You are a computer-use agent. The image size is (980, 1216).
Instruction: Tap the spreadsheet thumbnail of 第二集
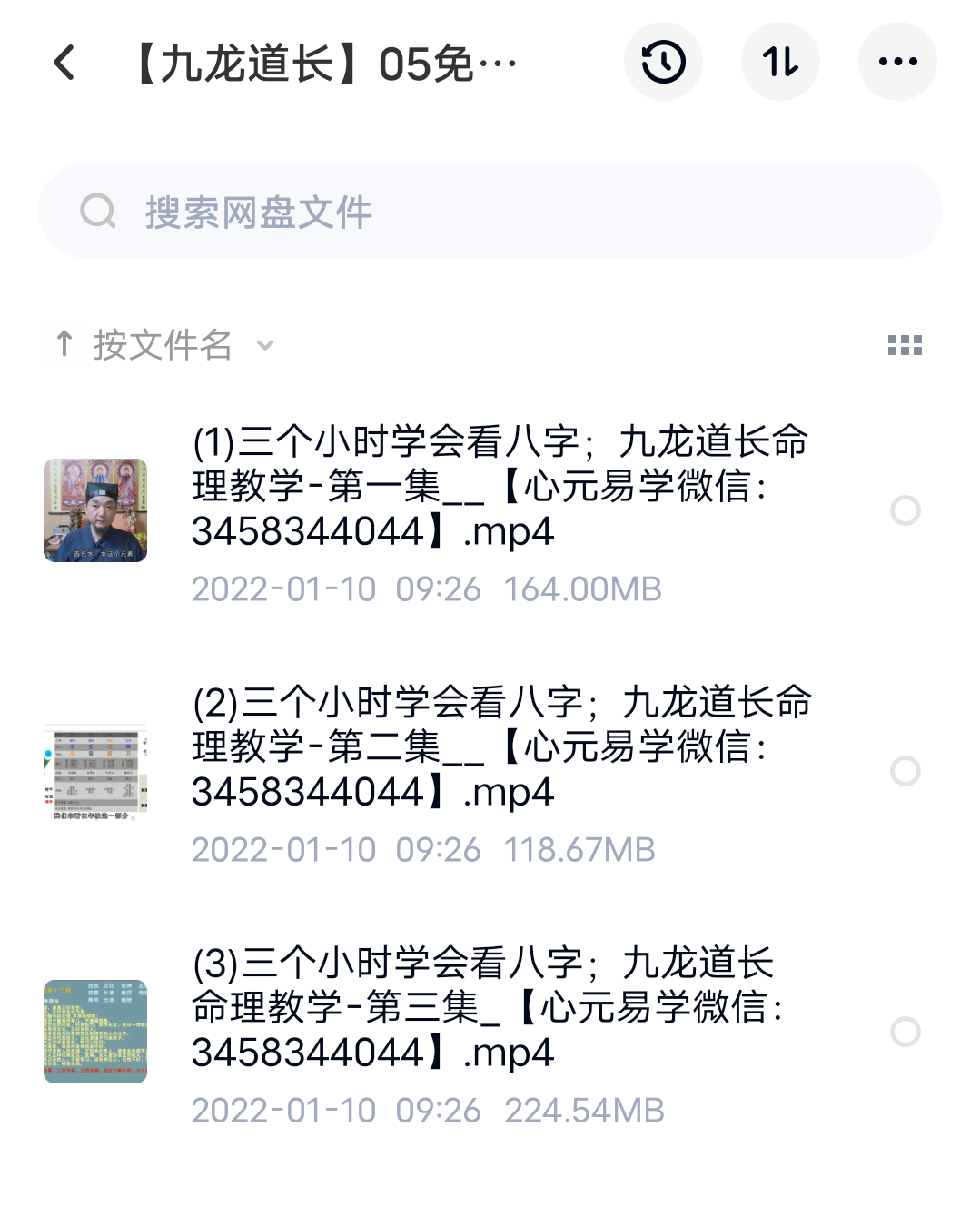pyautogui.click(x=95, y=772)
